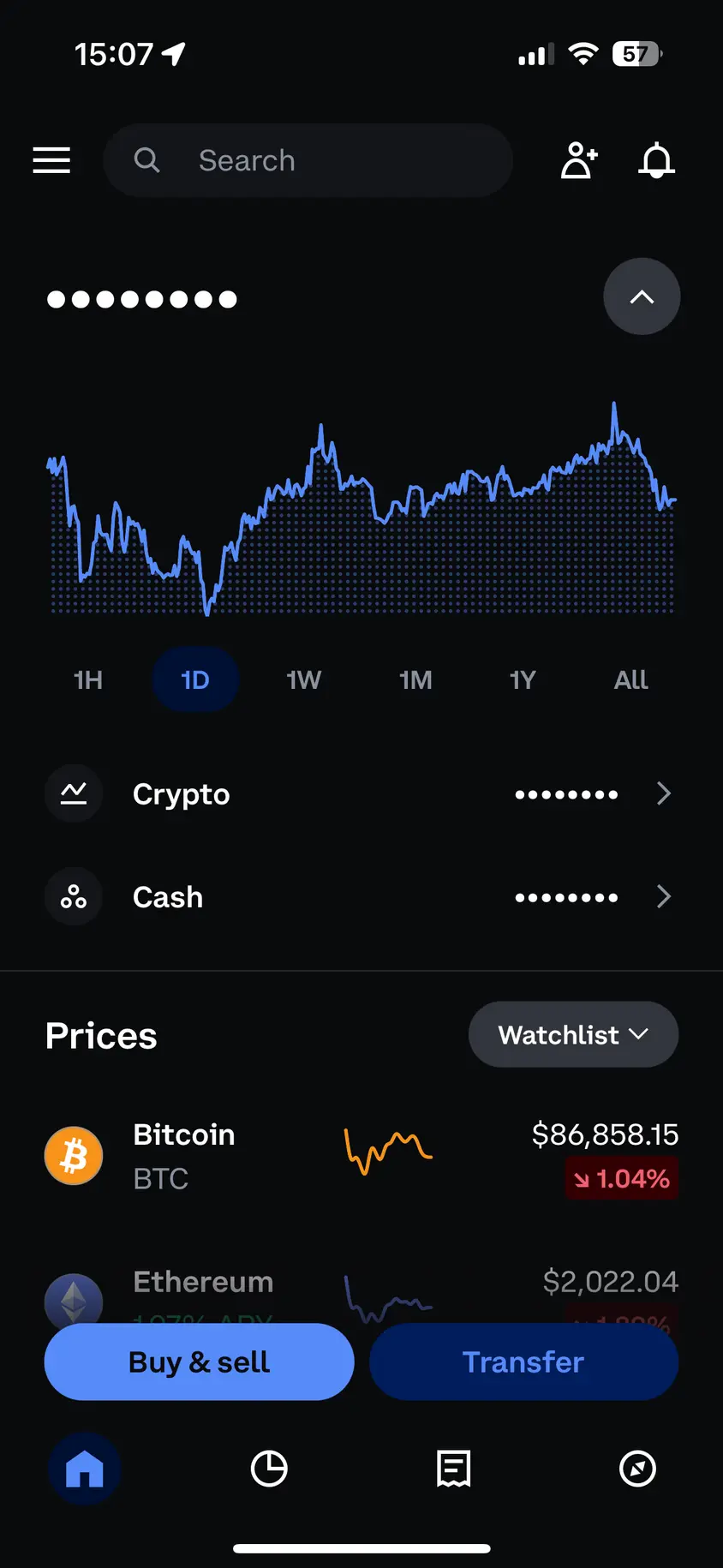This screenshot has width=723, height=1568.
Task: Tap the Buy & sell button
Action: pos(199,1362)
